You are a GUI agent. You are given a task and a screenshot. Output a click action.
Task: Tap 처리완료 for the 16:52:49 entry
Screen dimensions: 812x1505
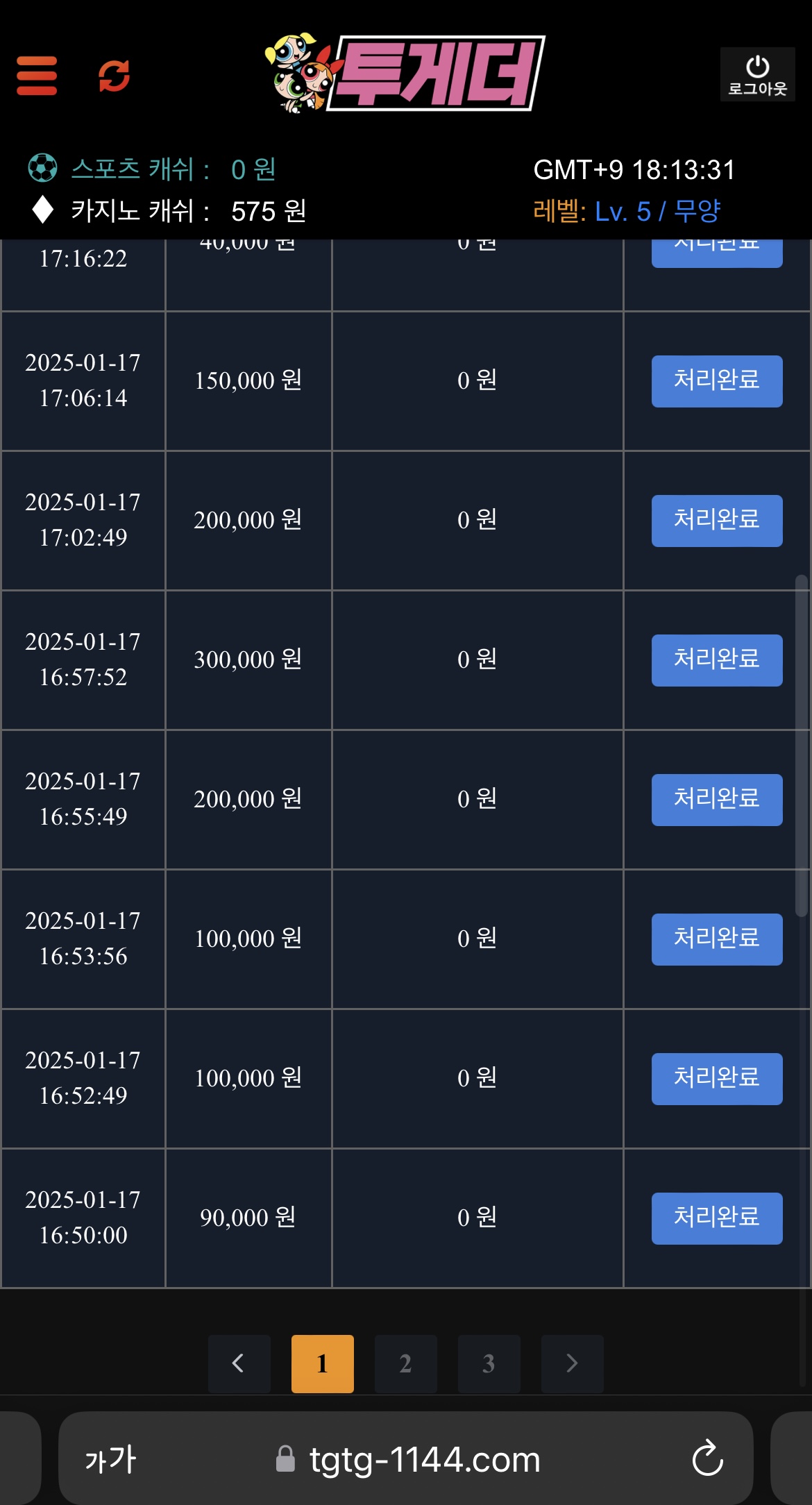click(716, 1079)
